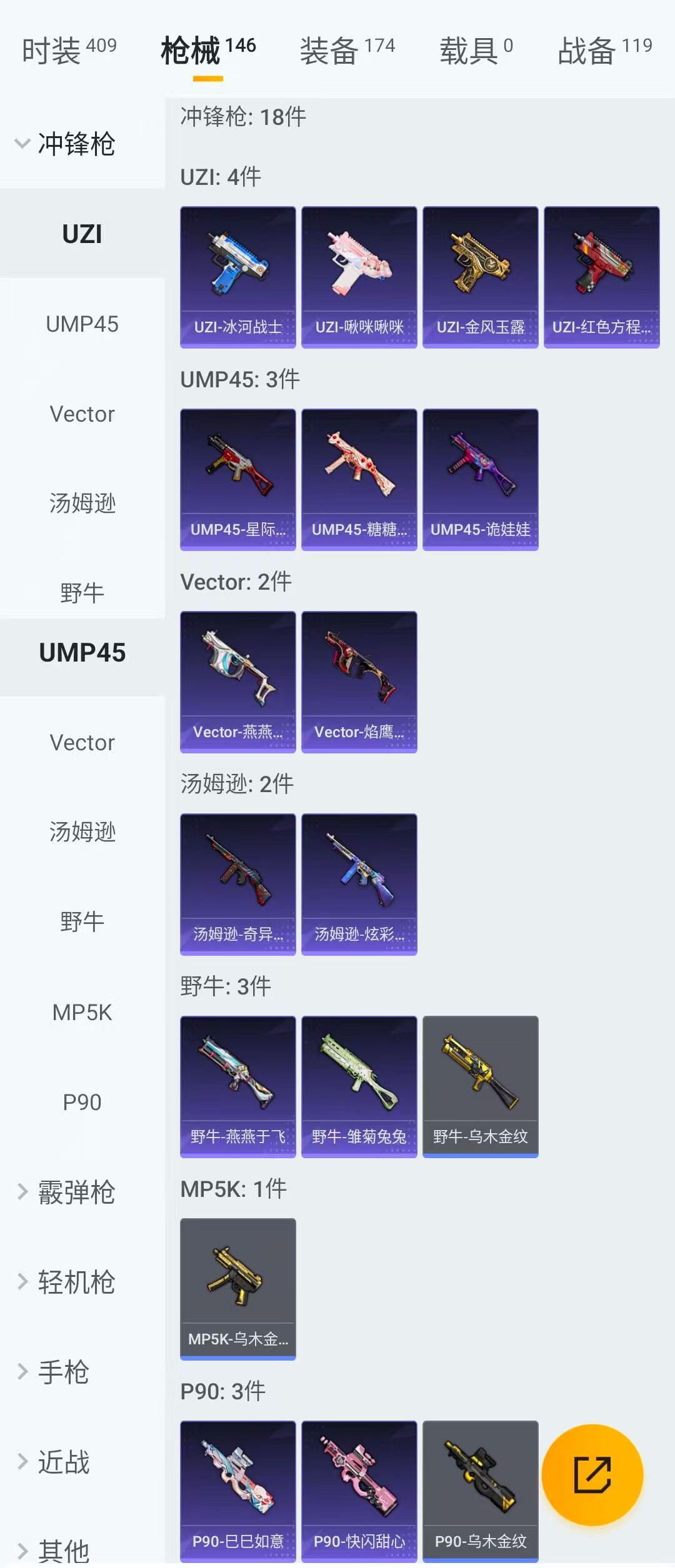The height and width of the screenshot is (1568, 675).
Task: Expand the 轻机枪 category
Action: (x=66, y=1283)
